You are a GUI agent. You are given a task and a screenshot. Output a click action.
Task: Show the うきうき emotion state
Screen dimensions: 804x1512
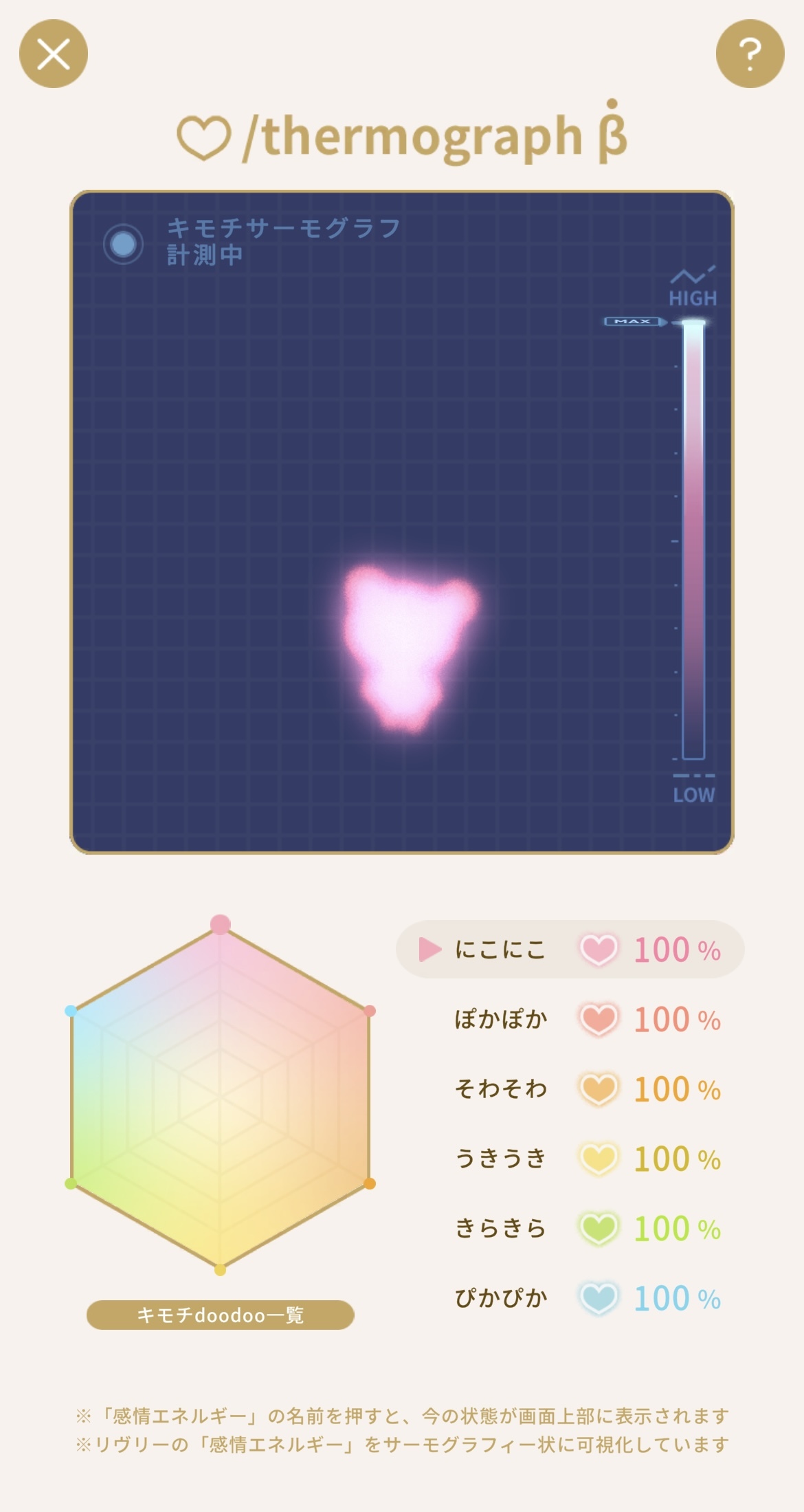tap(500, 1159)
